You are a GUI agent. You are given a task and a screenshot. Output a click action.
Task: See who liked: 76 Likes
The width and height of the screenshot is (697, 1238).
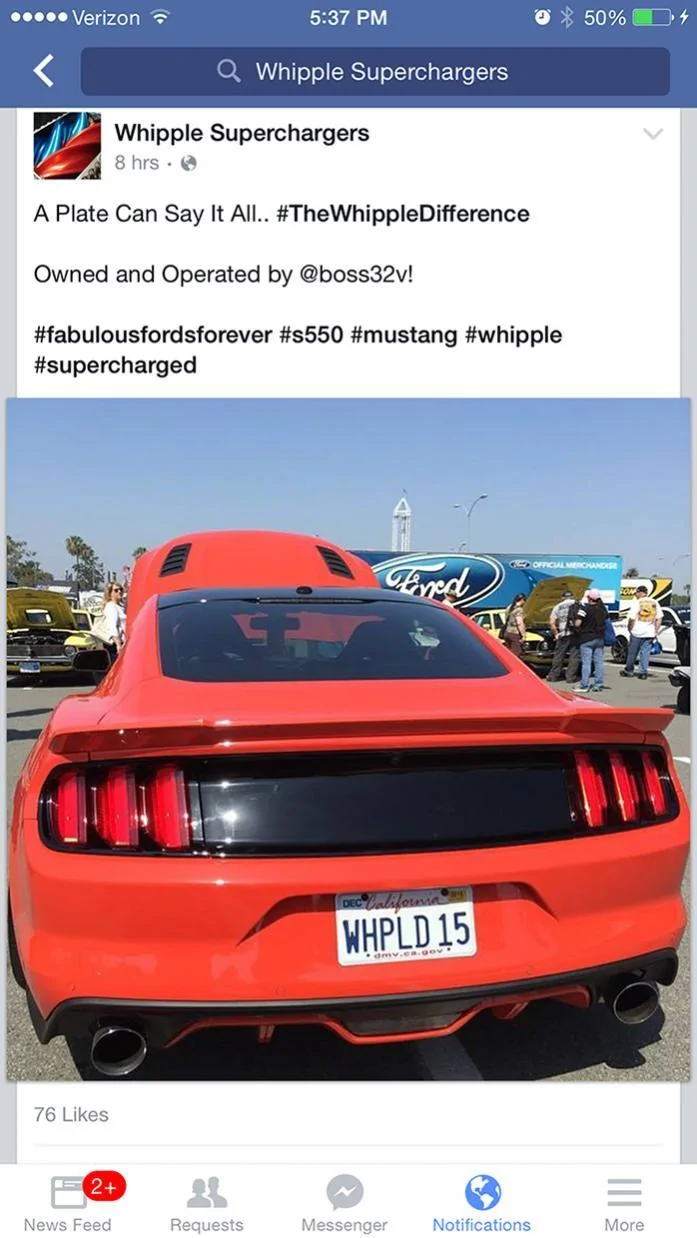point(71,1114)
